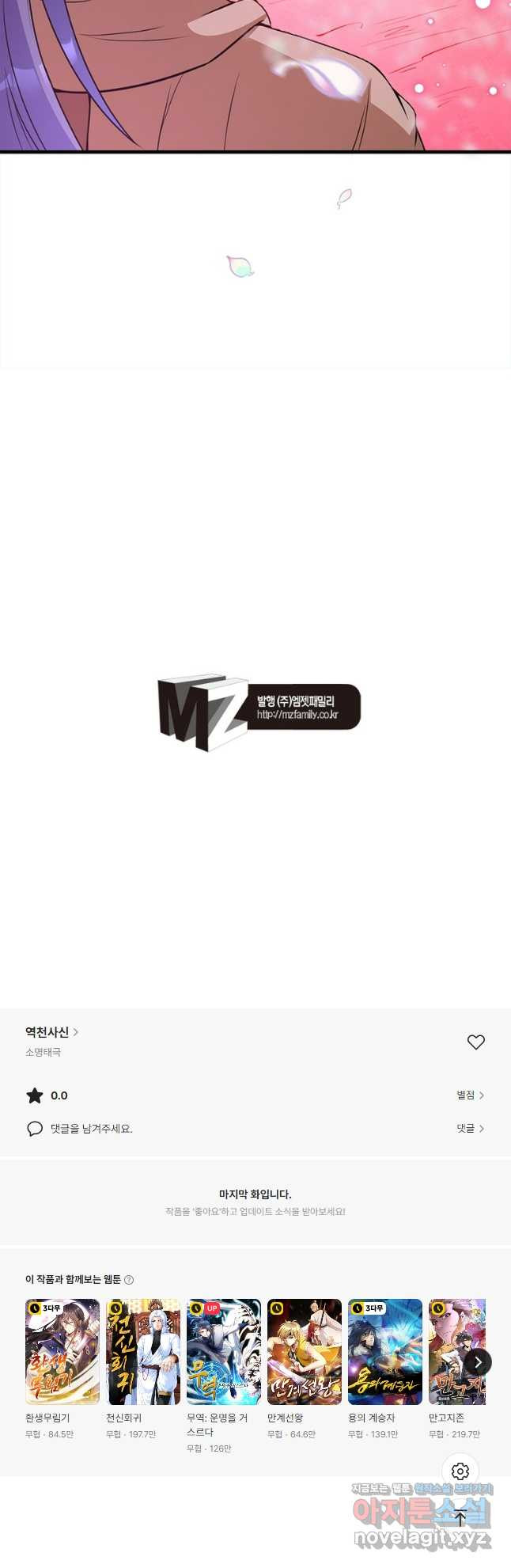Screen dimensions: 511x1568
Task: Open the 역천사신 title page
Action: pos(51,1032)
